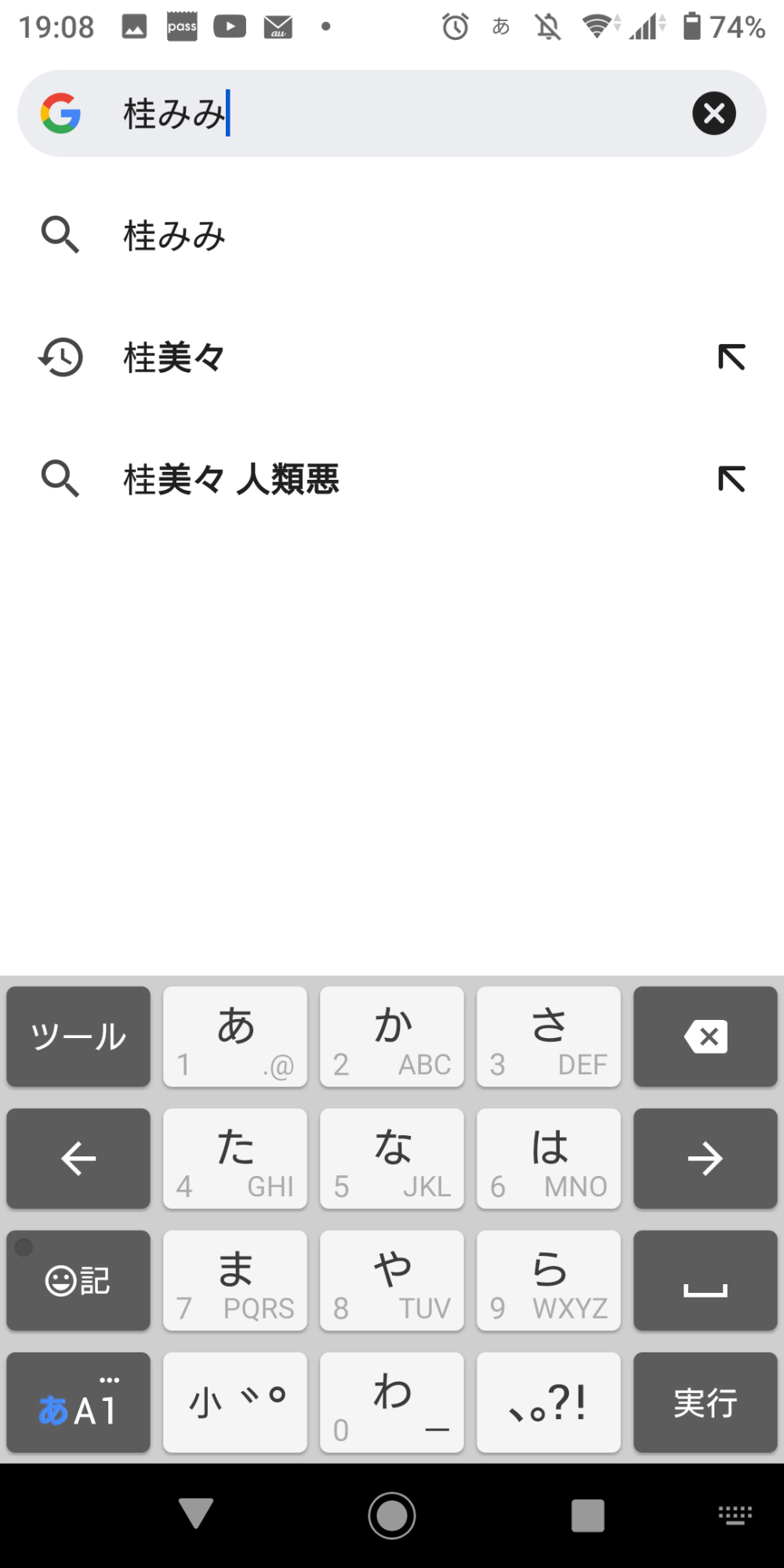The height and width of the screenshot is (1568, 784).
Task: Open the ツール key on the keyboard
Action: pyautogui.click(x=78, y=1036)
